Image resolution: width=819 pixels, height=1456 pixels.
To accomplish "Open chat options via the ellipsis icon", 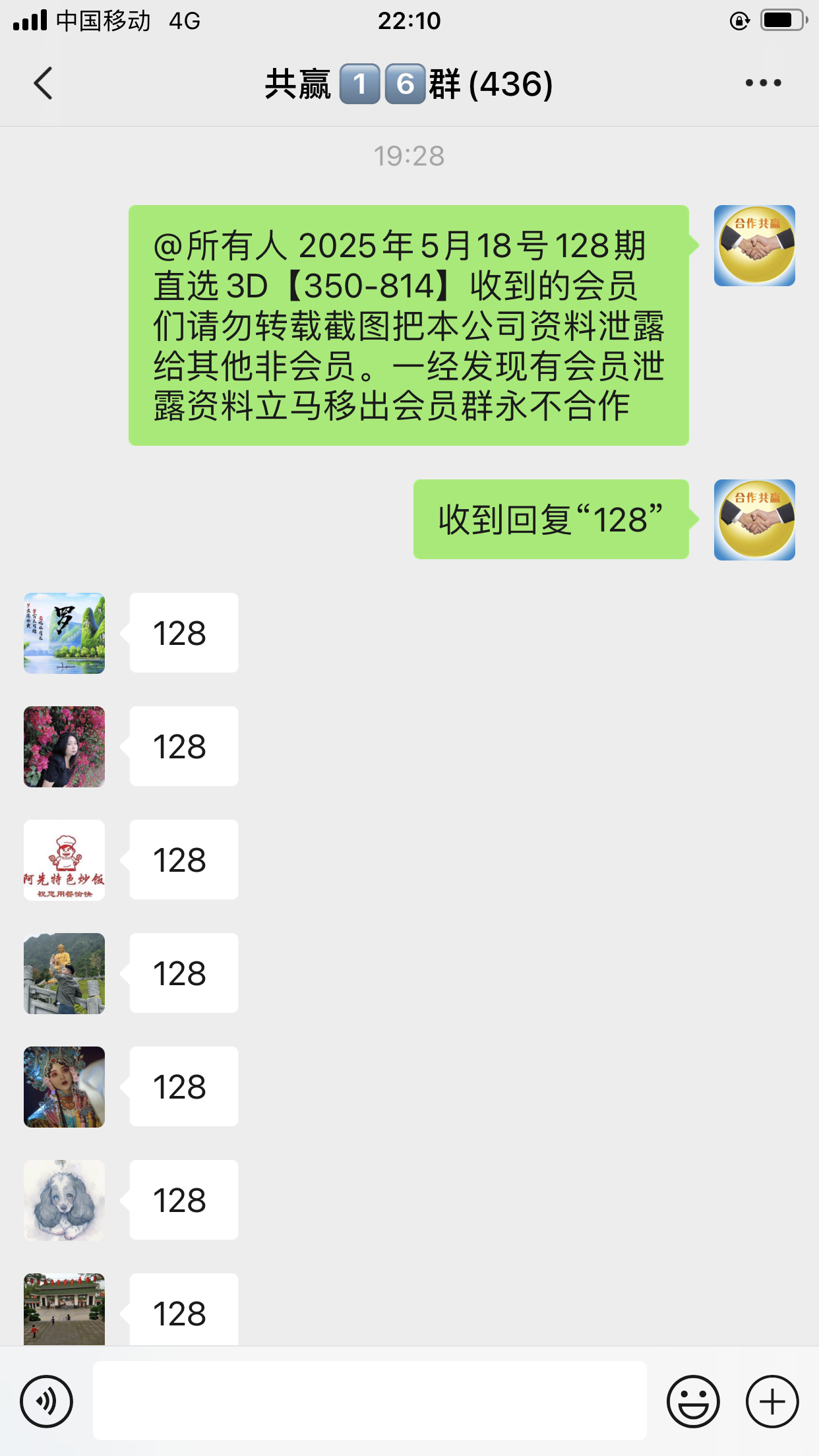I will [x=760, y=82].
